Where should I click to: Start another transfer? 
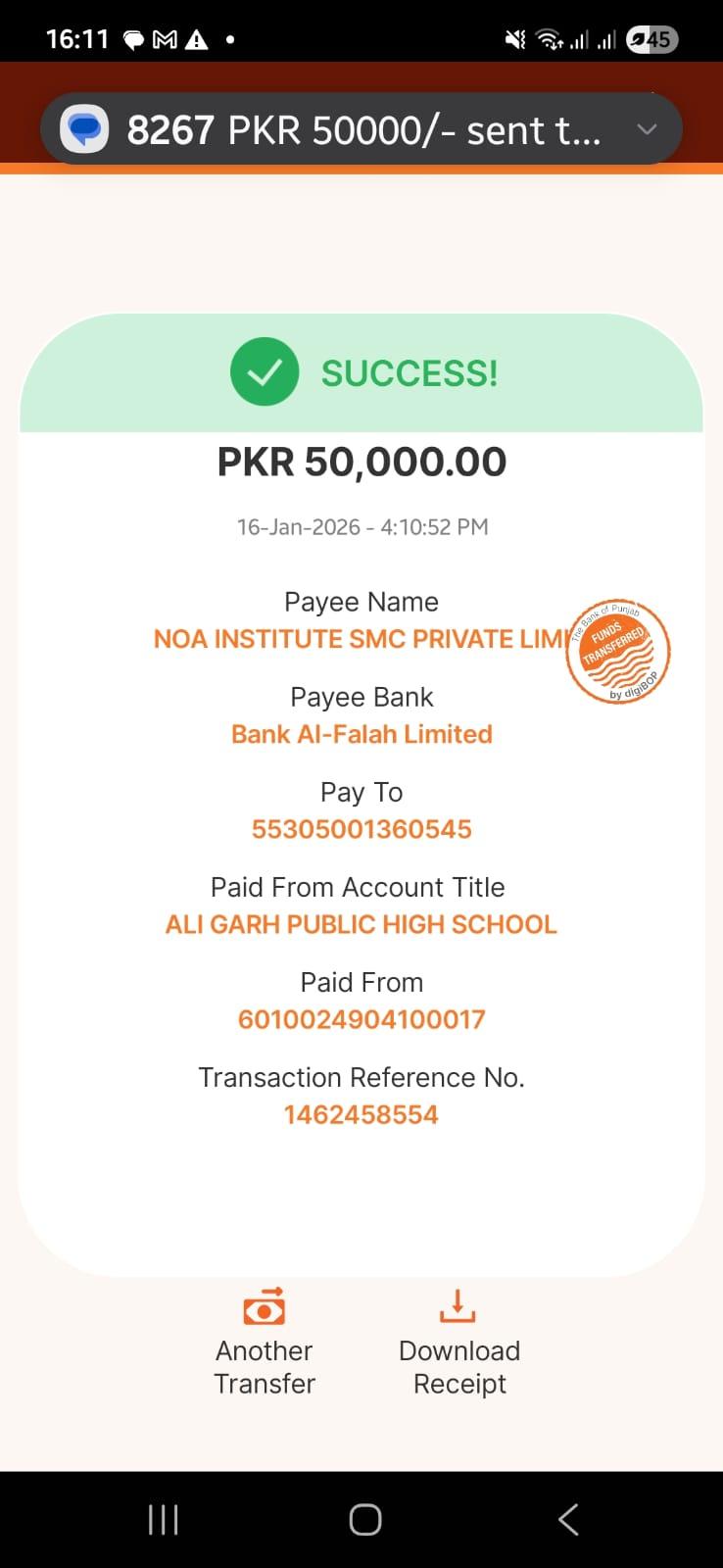[264, 1342]
